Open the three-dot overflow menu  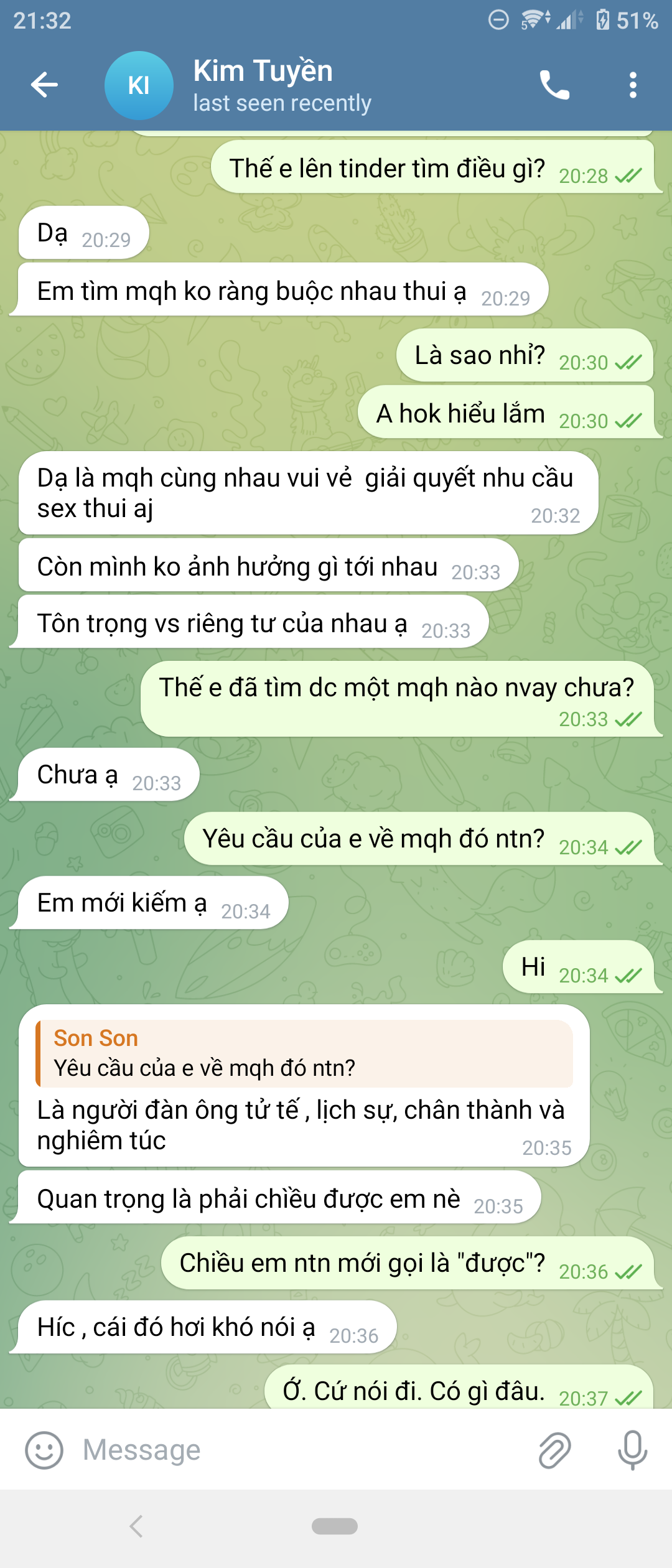pyautogui.click(x=633, y=85)
